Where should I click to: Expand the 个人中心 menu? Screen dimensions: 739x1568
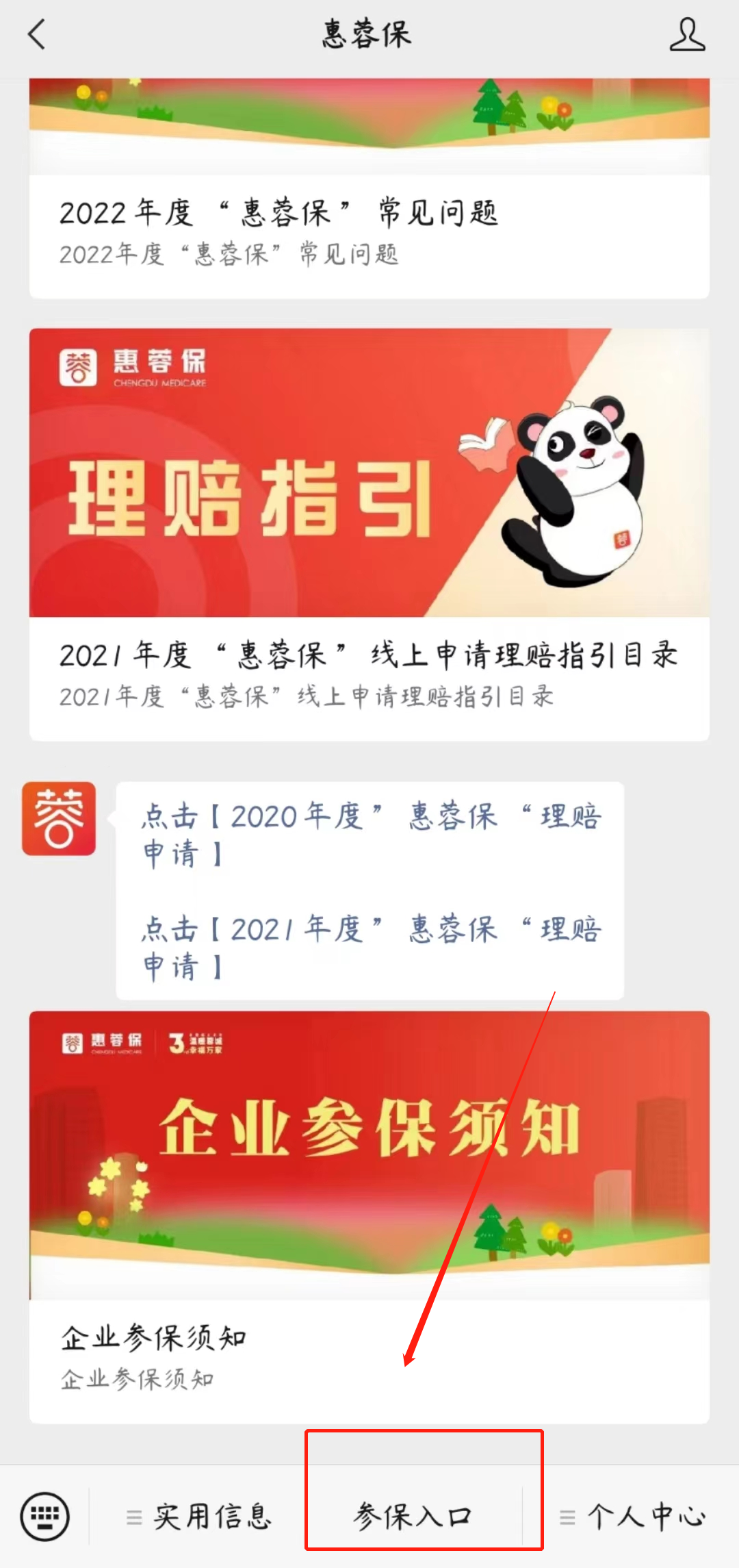point(633,1517)
